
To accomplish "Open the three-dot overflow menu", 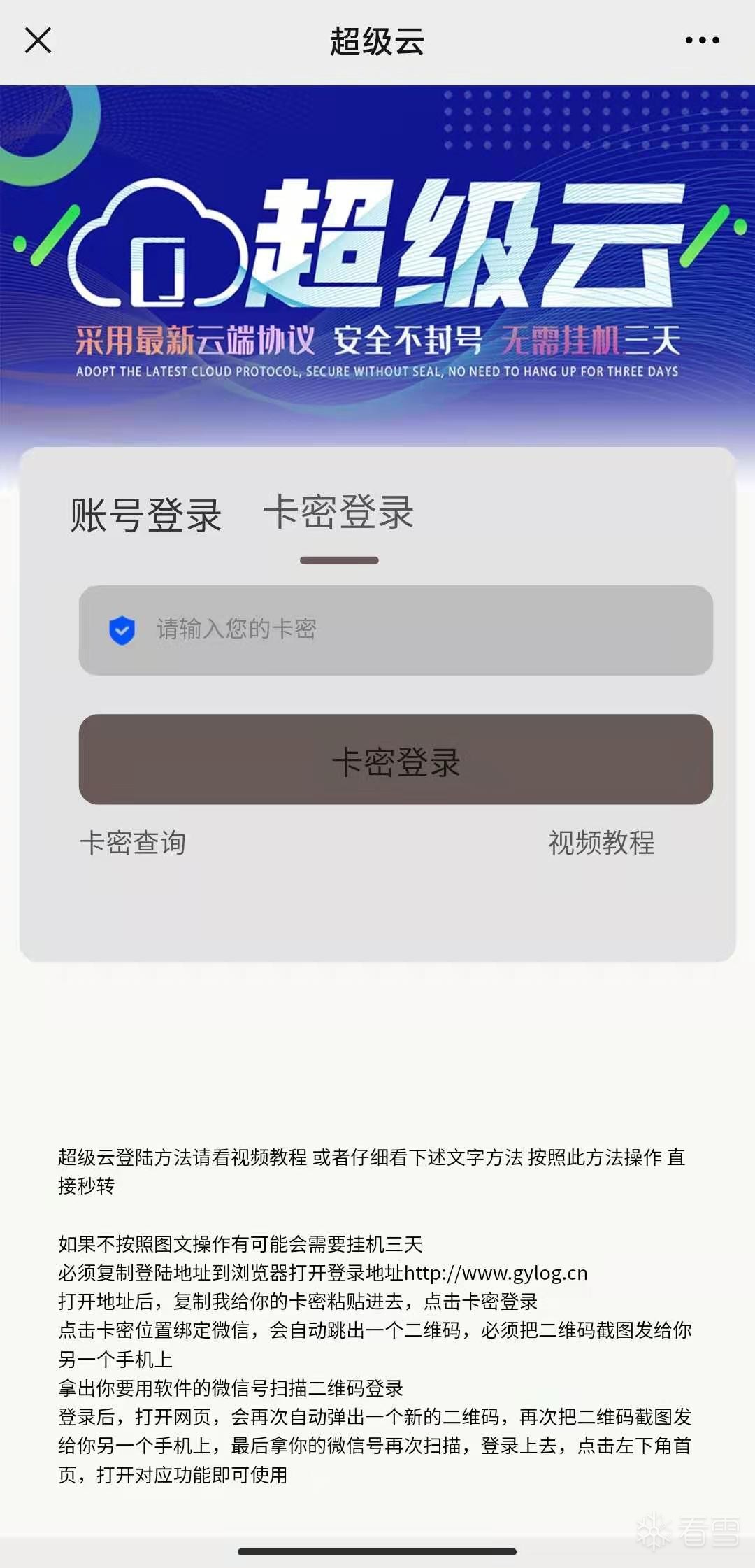I will point(702,41).
